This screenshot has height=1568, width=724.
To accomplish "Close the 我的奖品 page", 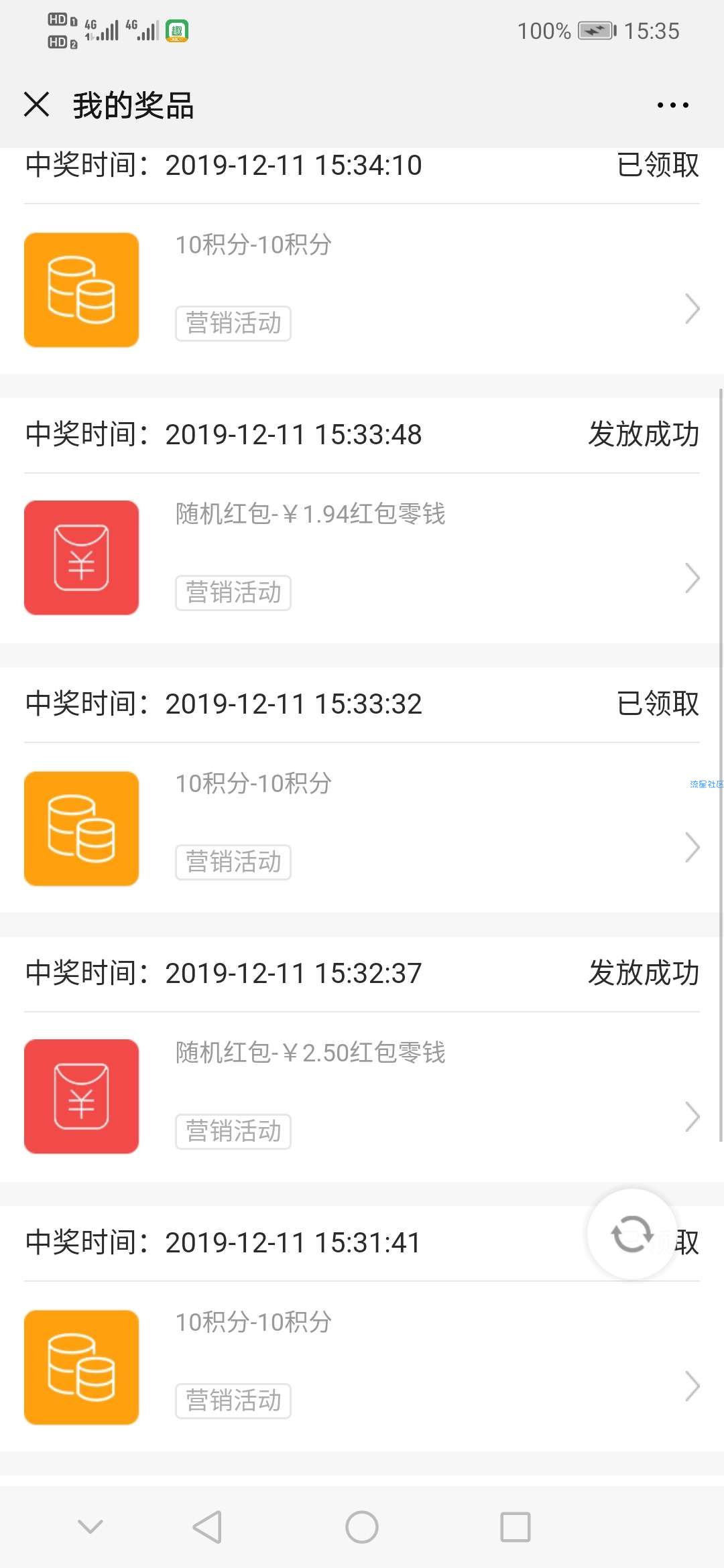I will coord(36,105).
